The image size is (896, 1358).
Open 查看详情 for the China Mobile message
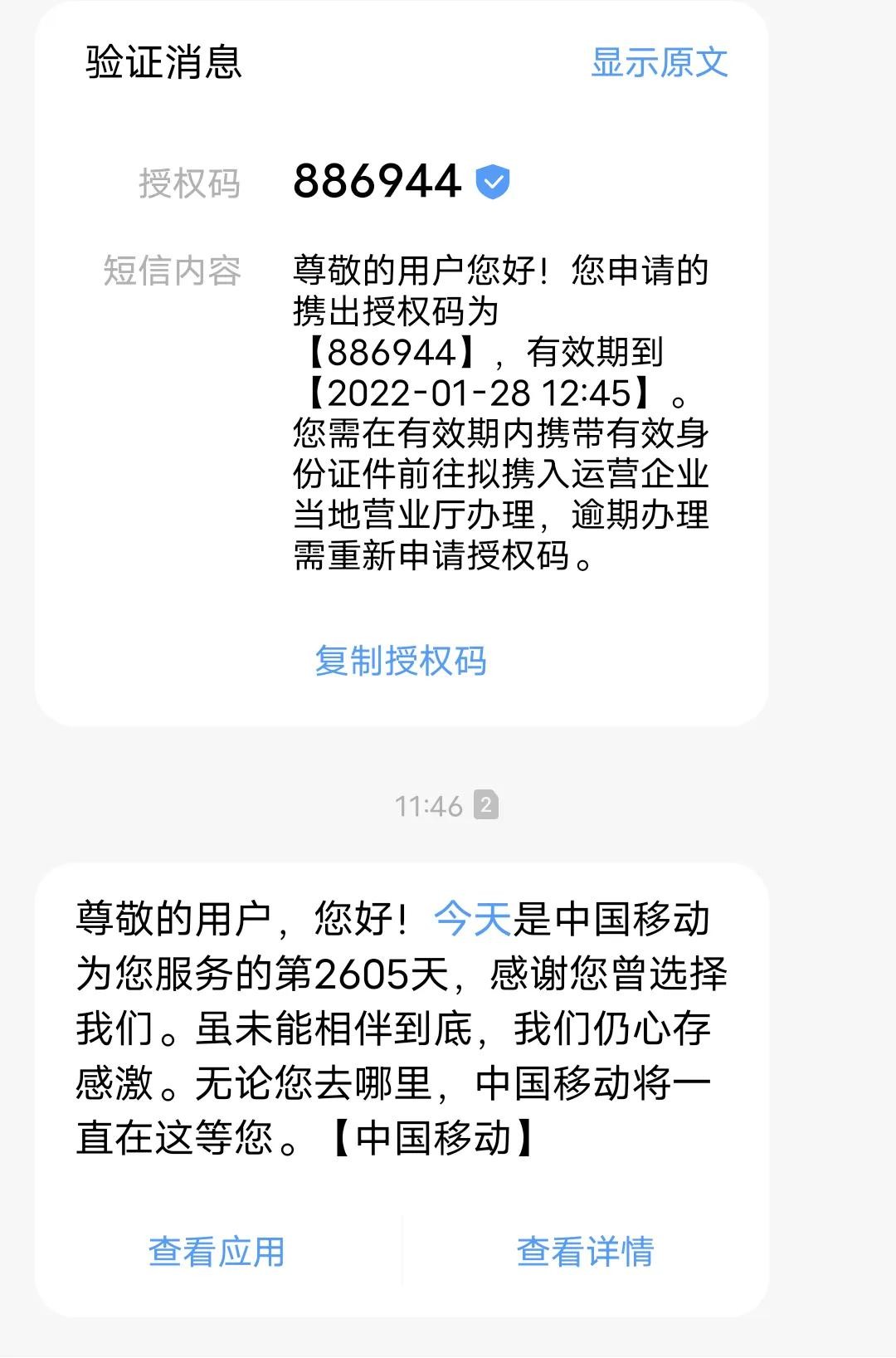point(585,1252)
